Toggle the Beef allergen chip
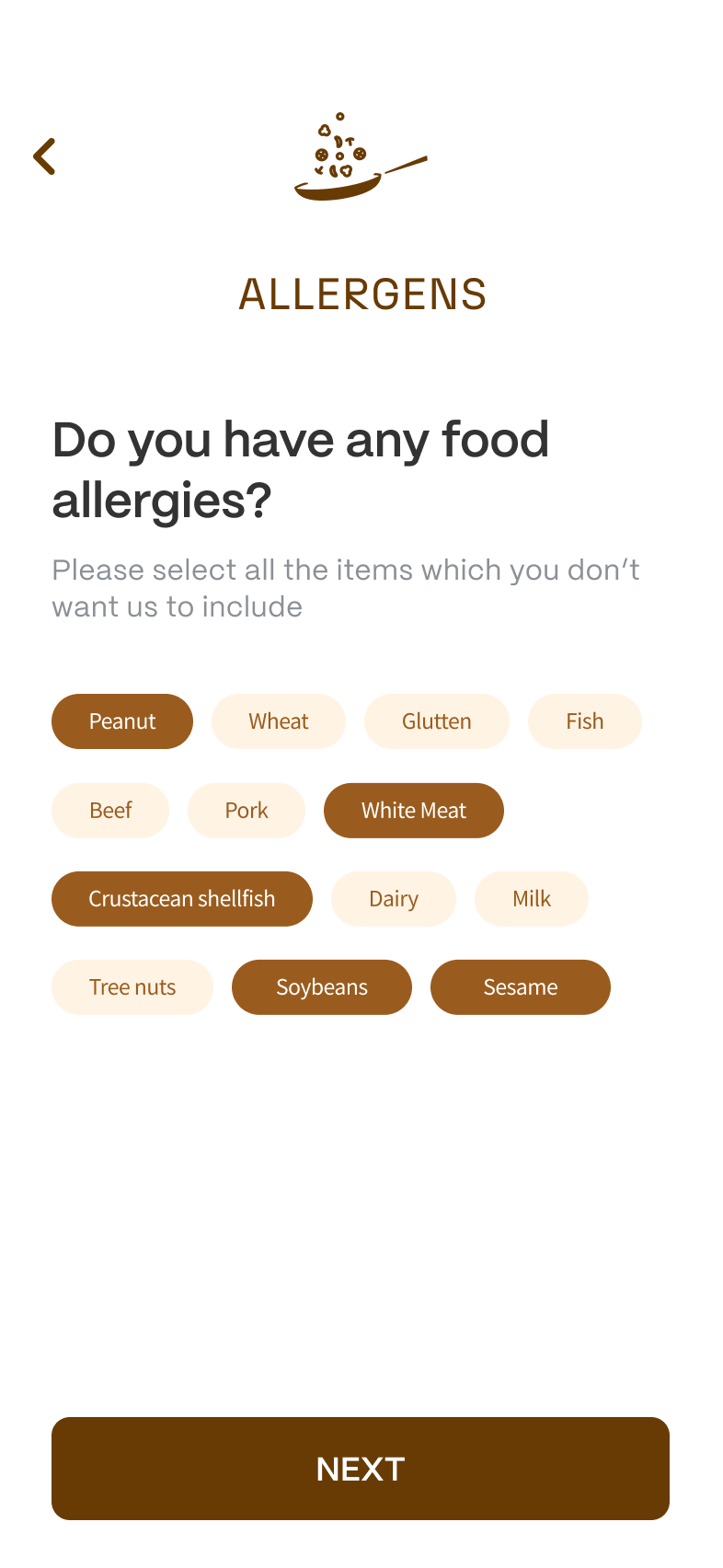Screen dimensions: 723x1568 110,811
